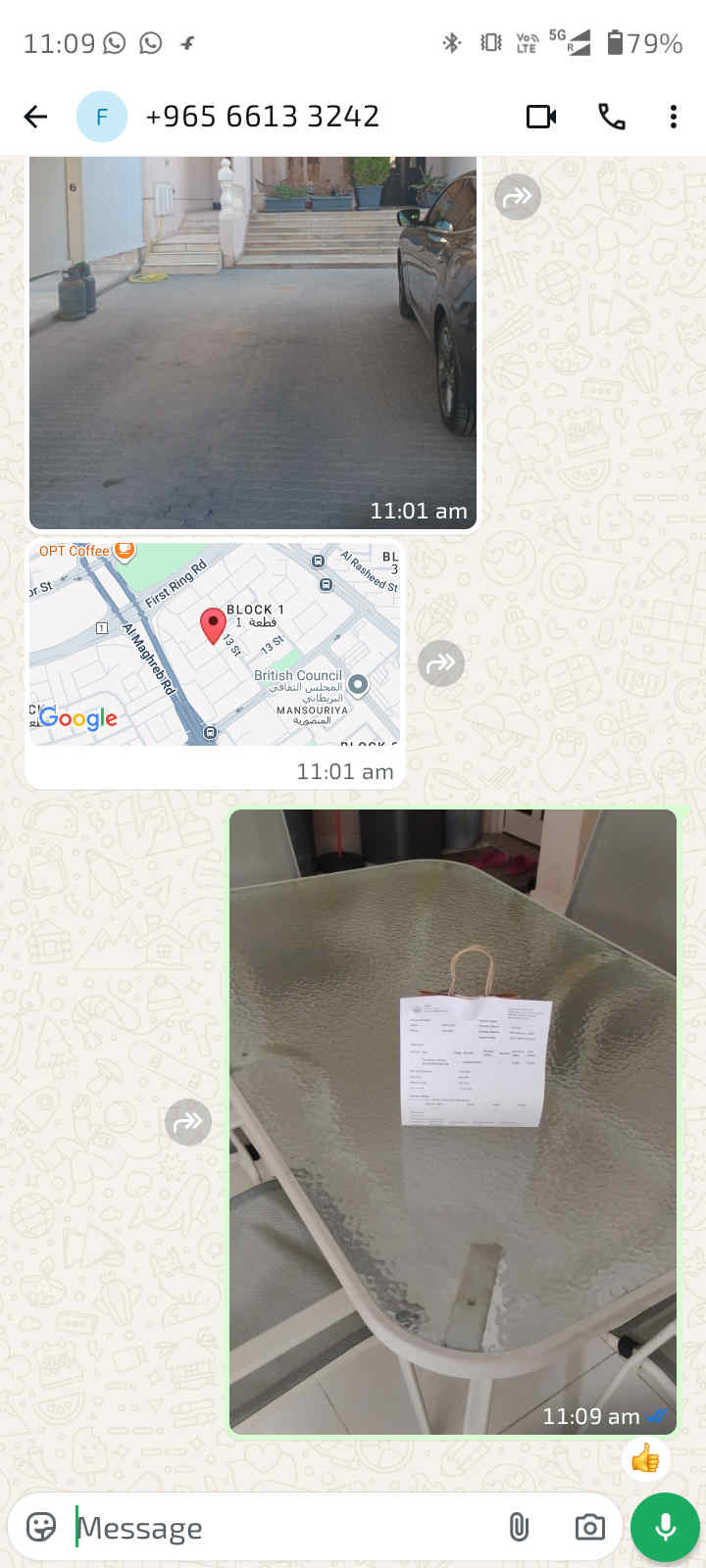The height and width of the screenshot is (1568, 706).
Task: Open the overflow menu
Action: [673, 117]
